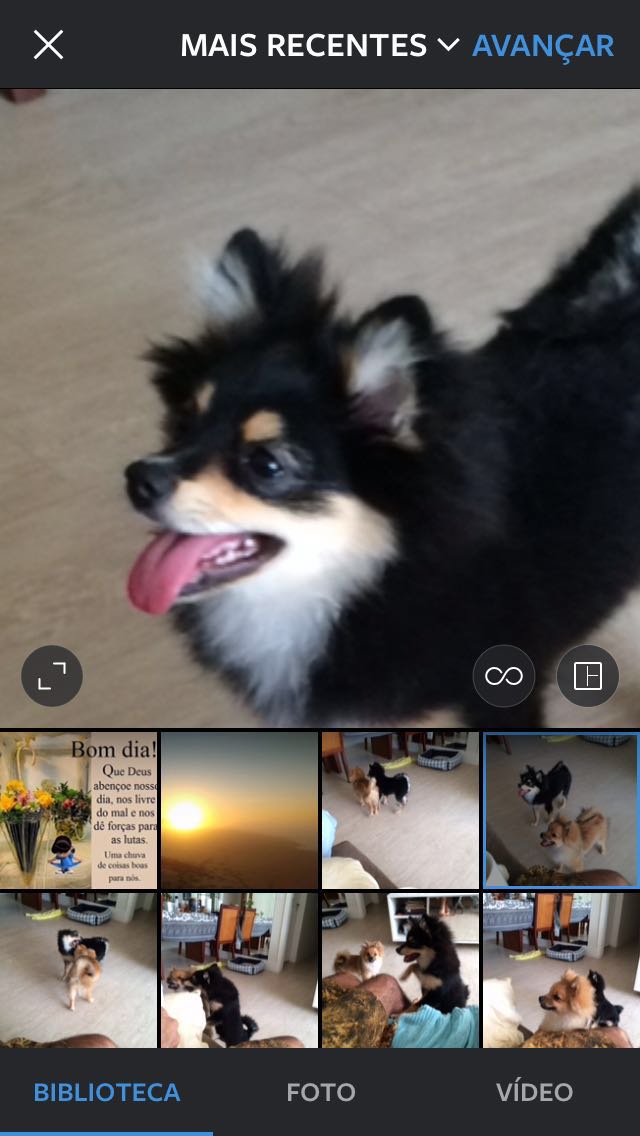Open the Mais Recentes album dropdown
This screenshot has height=1136, width=640.
click(x=320, y=46)
